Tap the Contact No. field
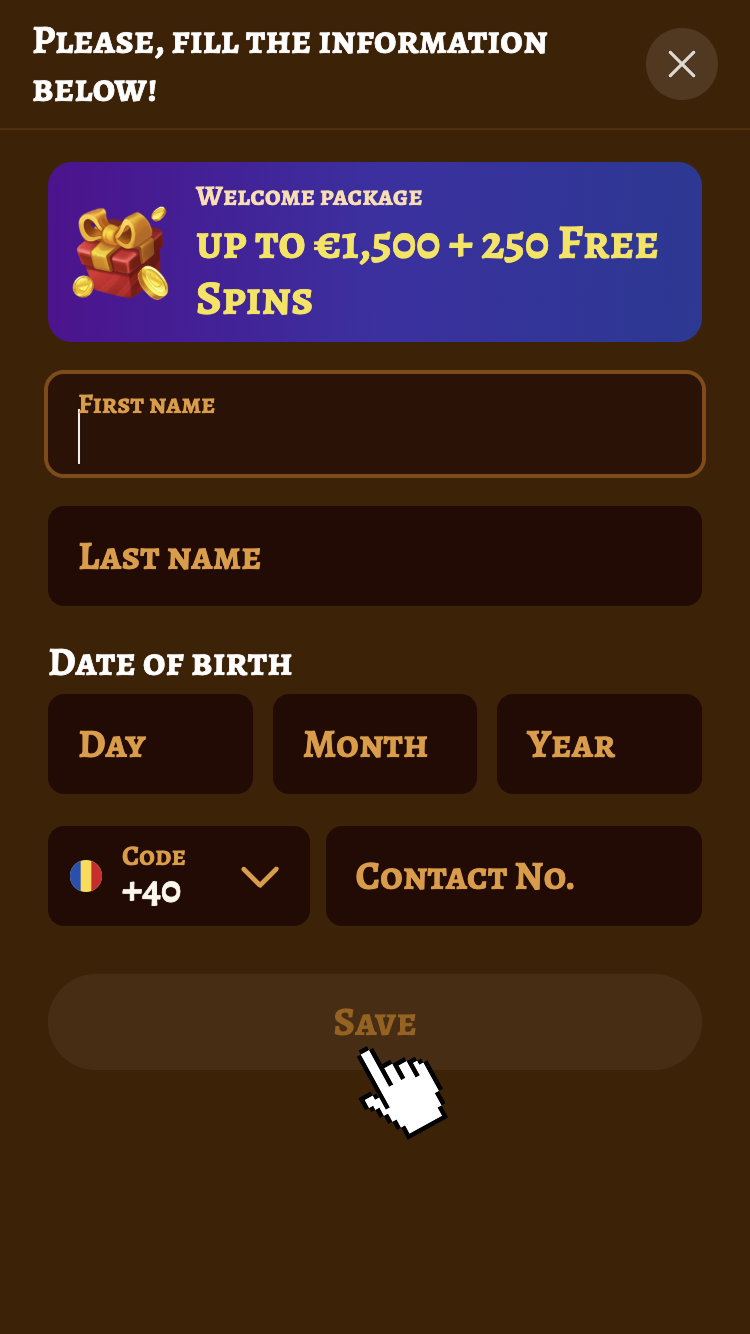The image size is (750, 1334). pos(513,876)
